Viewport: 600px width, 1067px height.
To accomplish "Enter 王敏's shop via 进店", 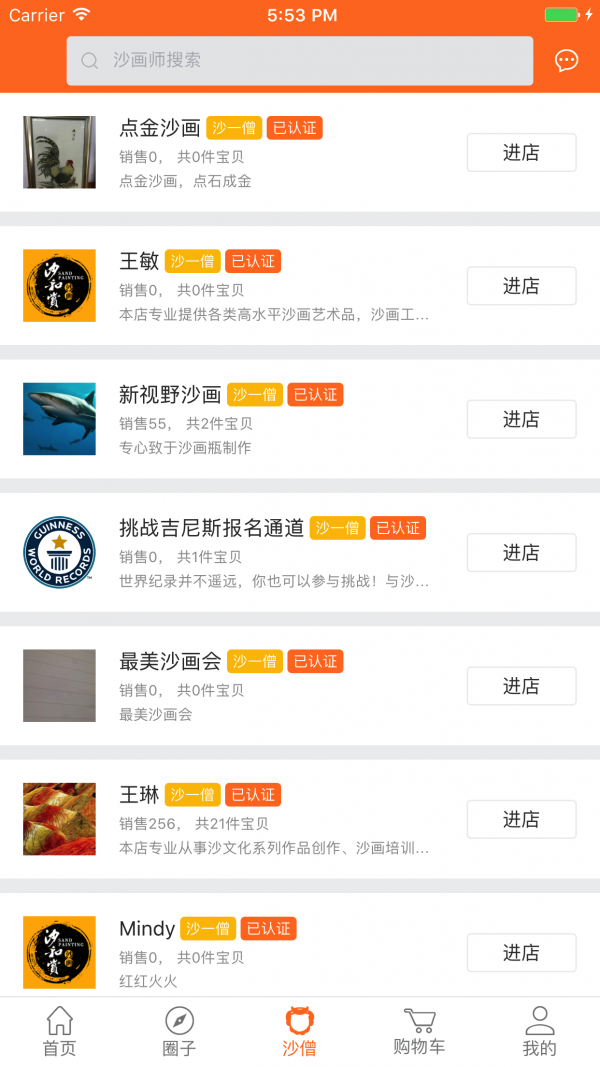I will tap(521, 286).
